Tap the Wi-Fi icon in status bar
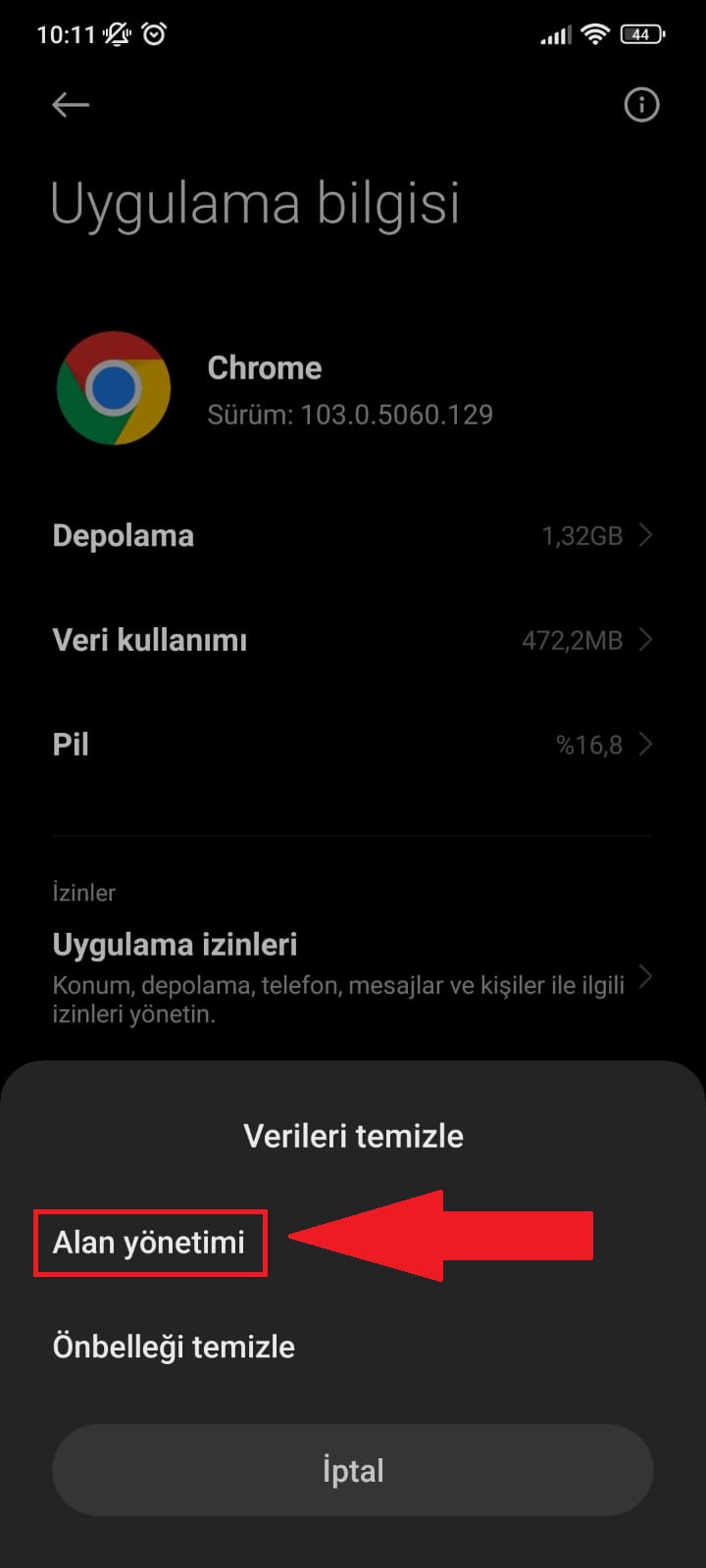 (595, 32)
